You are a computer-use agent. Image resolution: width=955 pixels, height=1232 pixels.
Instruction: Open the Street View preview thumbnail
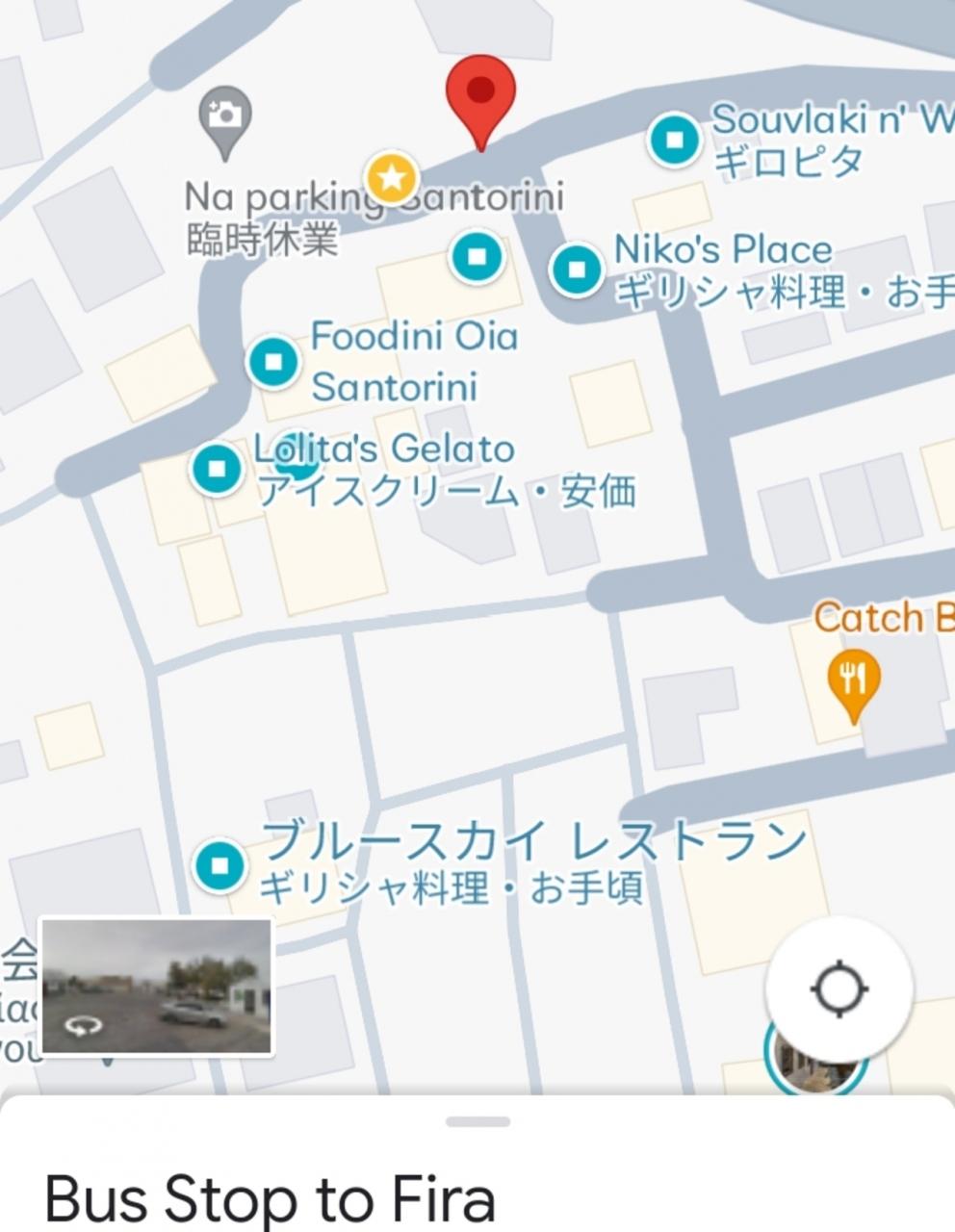point(156,987)
